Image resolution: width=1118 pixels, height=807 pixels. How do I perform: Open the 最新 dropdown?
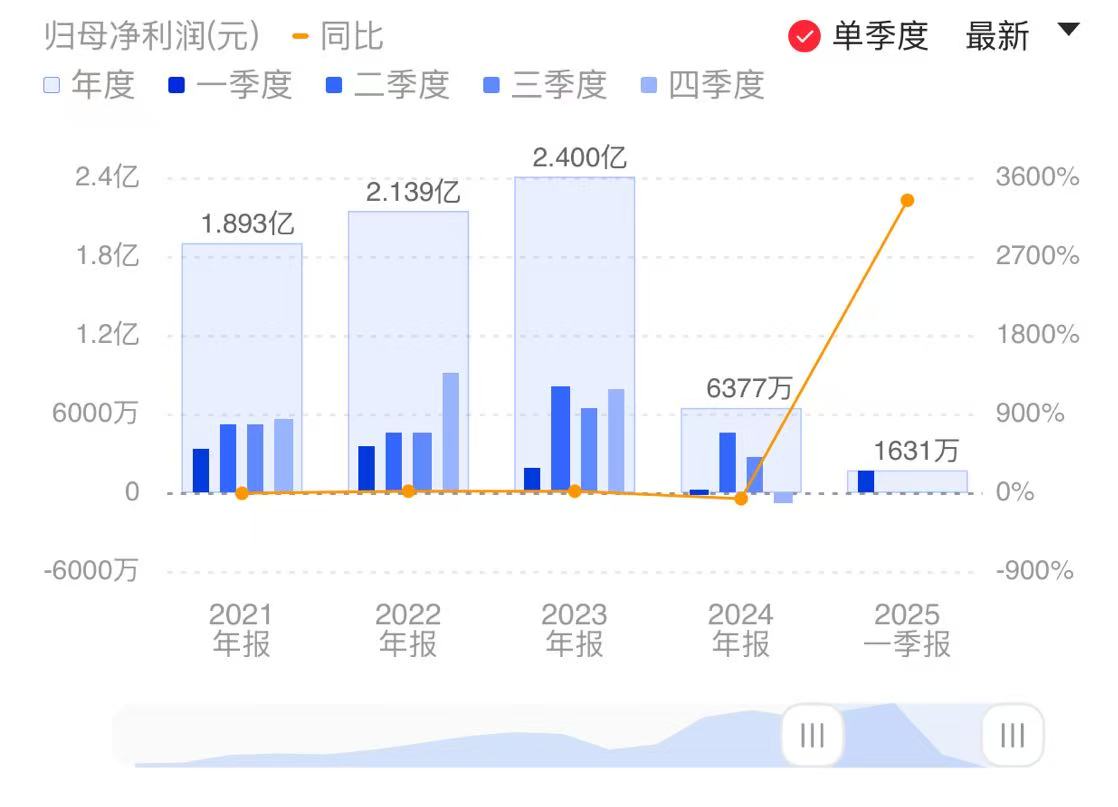pyautogui.click(x=1022, y=36)
